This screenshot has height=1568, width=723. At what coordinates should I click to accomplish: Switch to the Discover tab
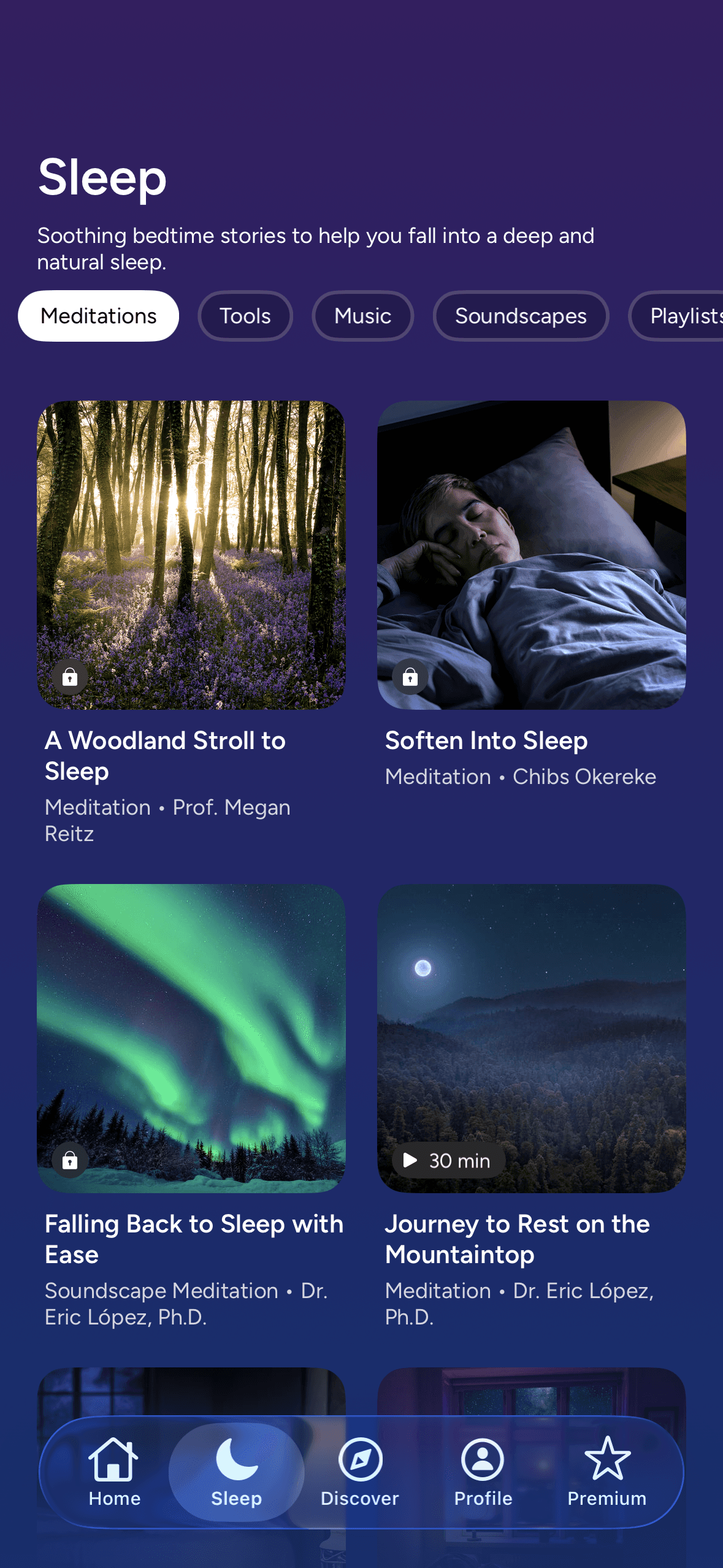[360, 1472]
